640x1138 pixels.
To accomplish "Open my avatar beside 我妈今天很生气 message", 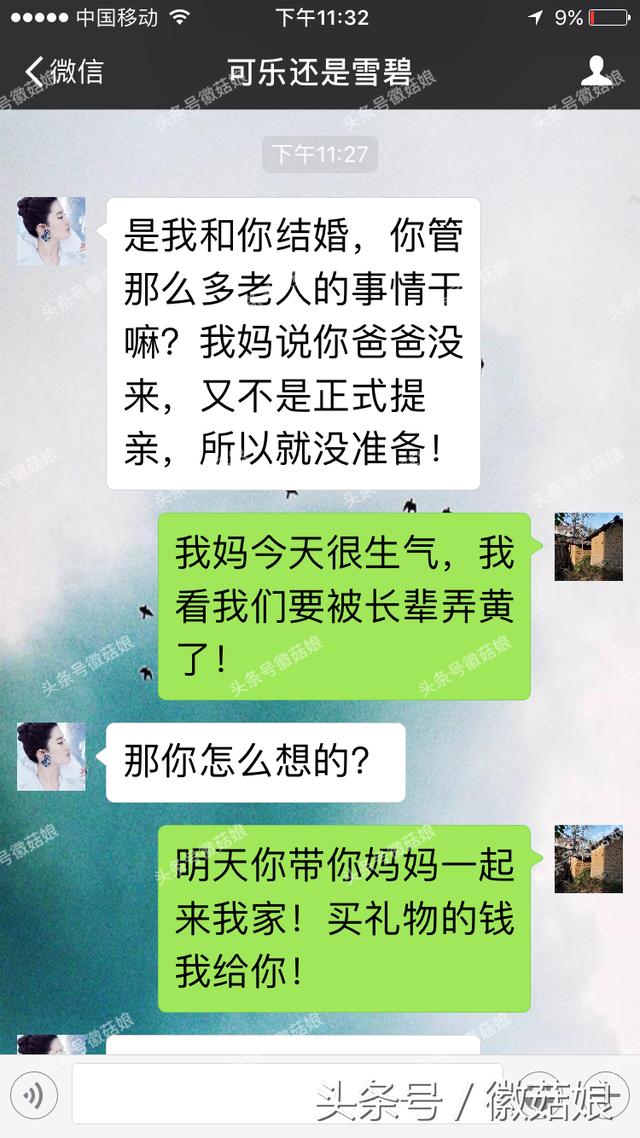I will [x=589, y=547].
